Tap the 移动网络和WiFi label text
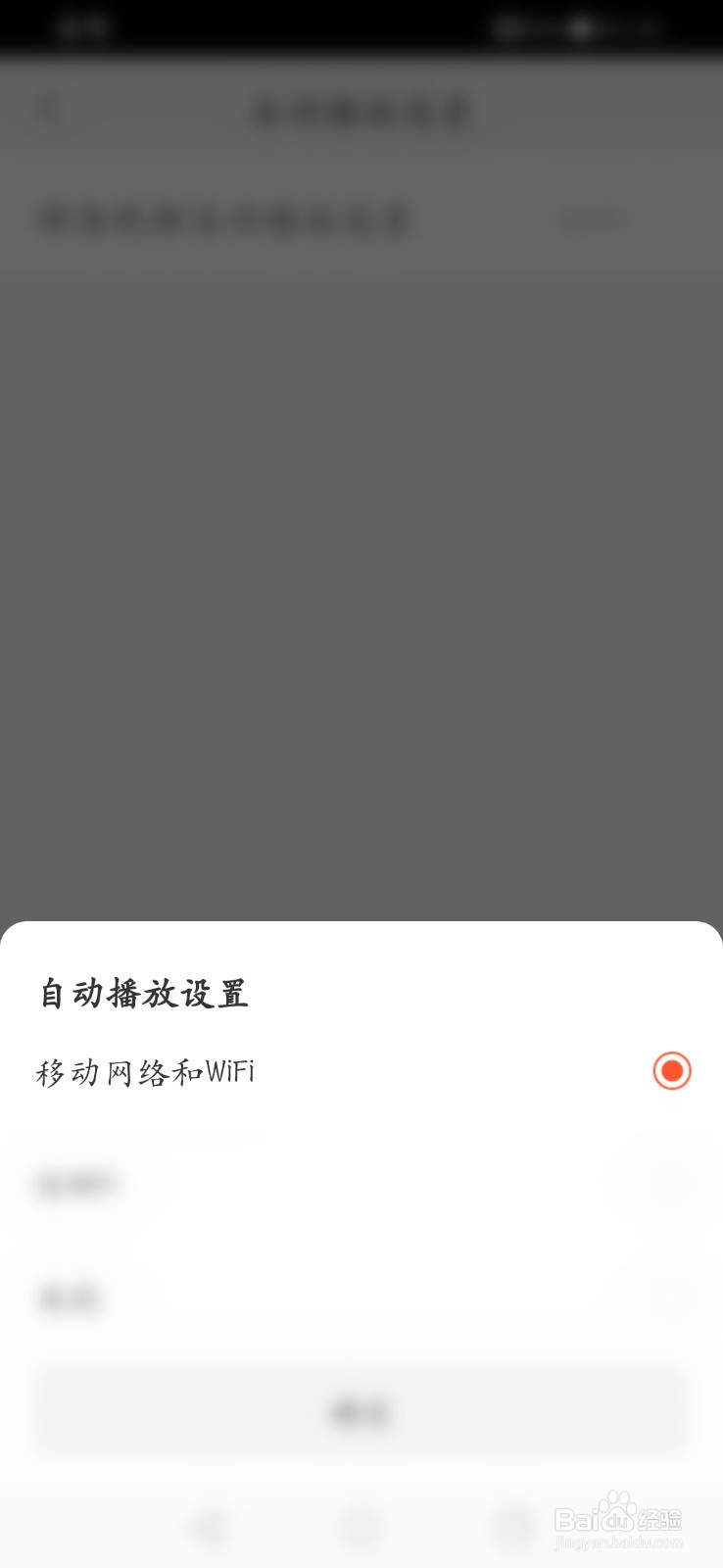 (x=145, y=1072)
